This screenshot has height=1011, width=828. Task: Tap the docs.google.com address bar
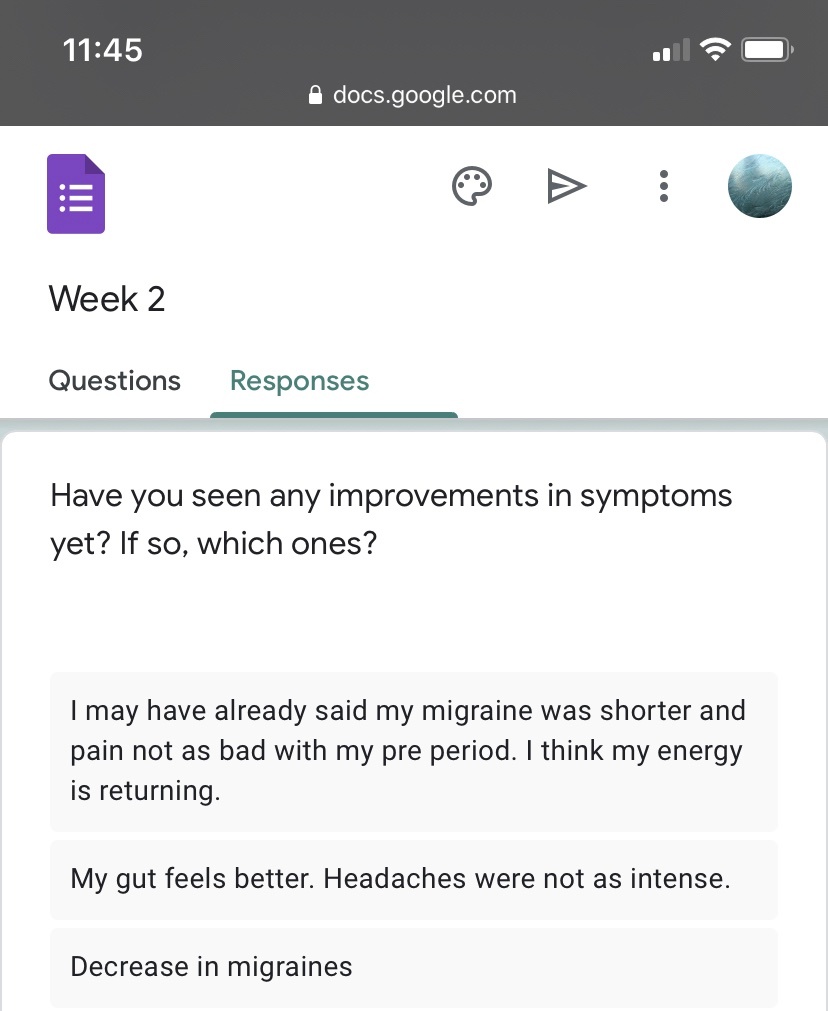pyautogui.click(x=413, y=96)
